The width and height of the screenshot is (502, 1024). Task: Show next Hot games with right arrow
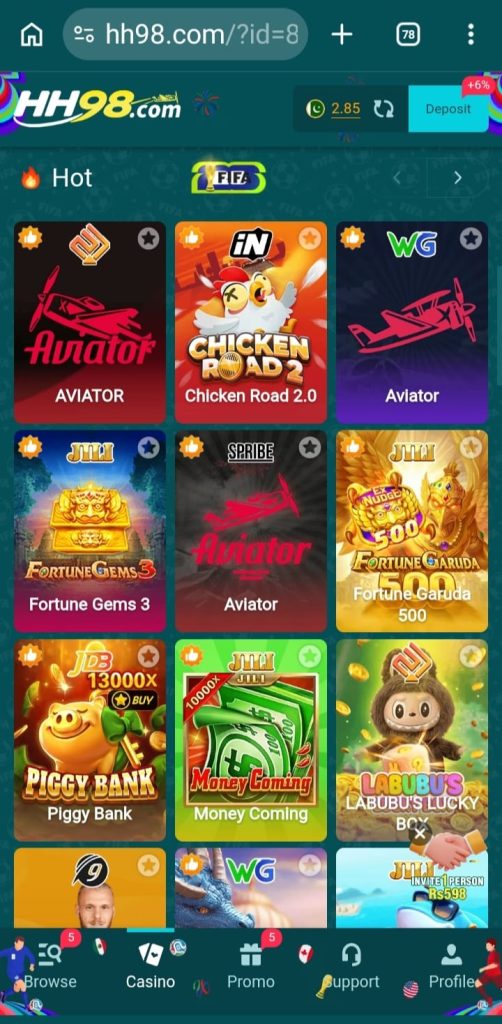pyautogui.click(x=458, y=178)
